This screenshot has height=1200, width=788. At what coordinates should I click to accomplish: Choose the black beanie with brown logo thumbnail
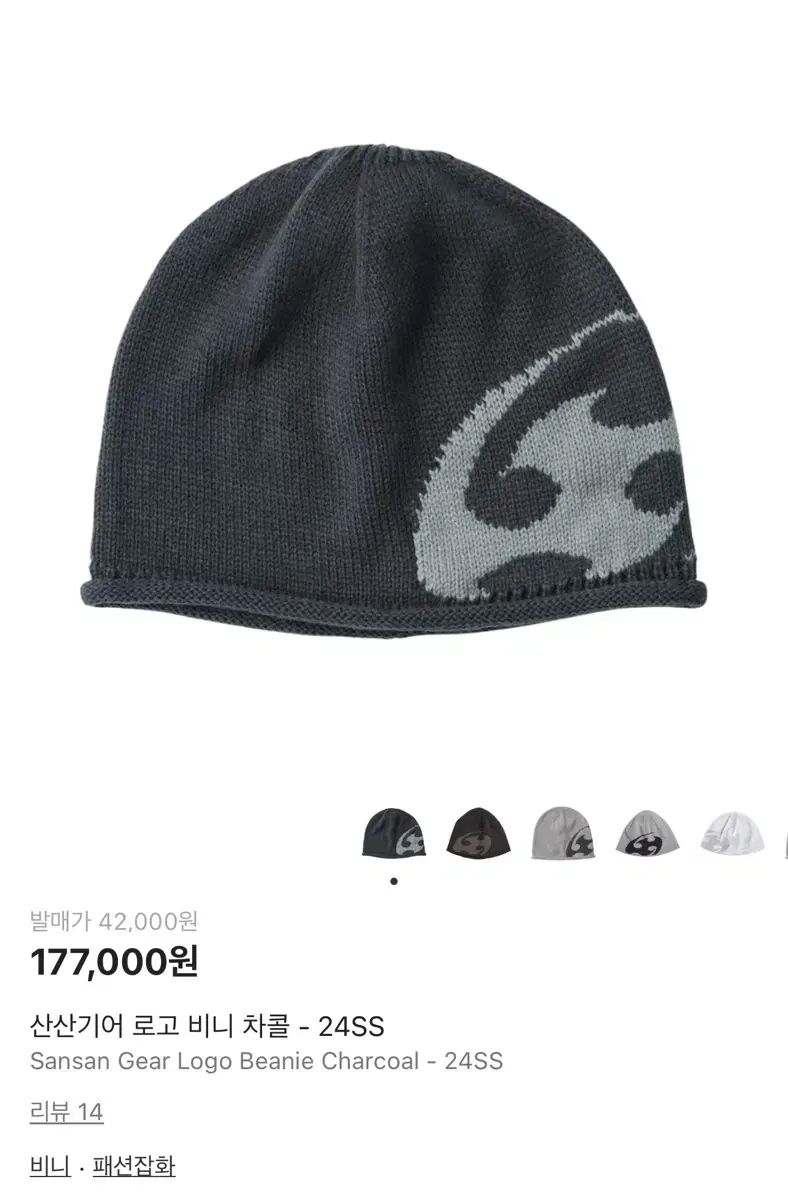click(x=476, y=832)
